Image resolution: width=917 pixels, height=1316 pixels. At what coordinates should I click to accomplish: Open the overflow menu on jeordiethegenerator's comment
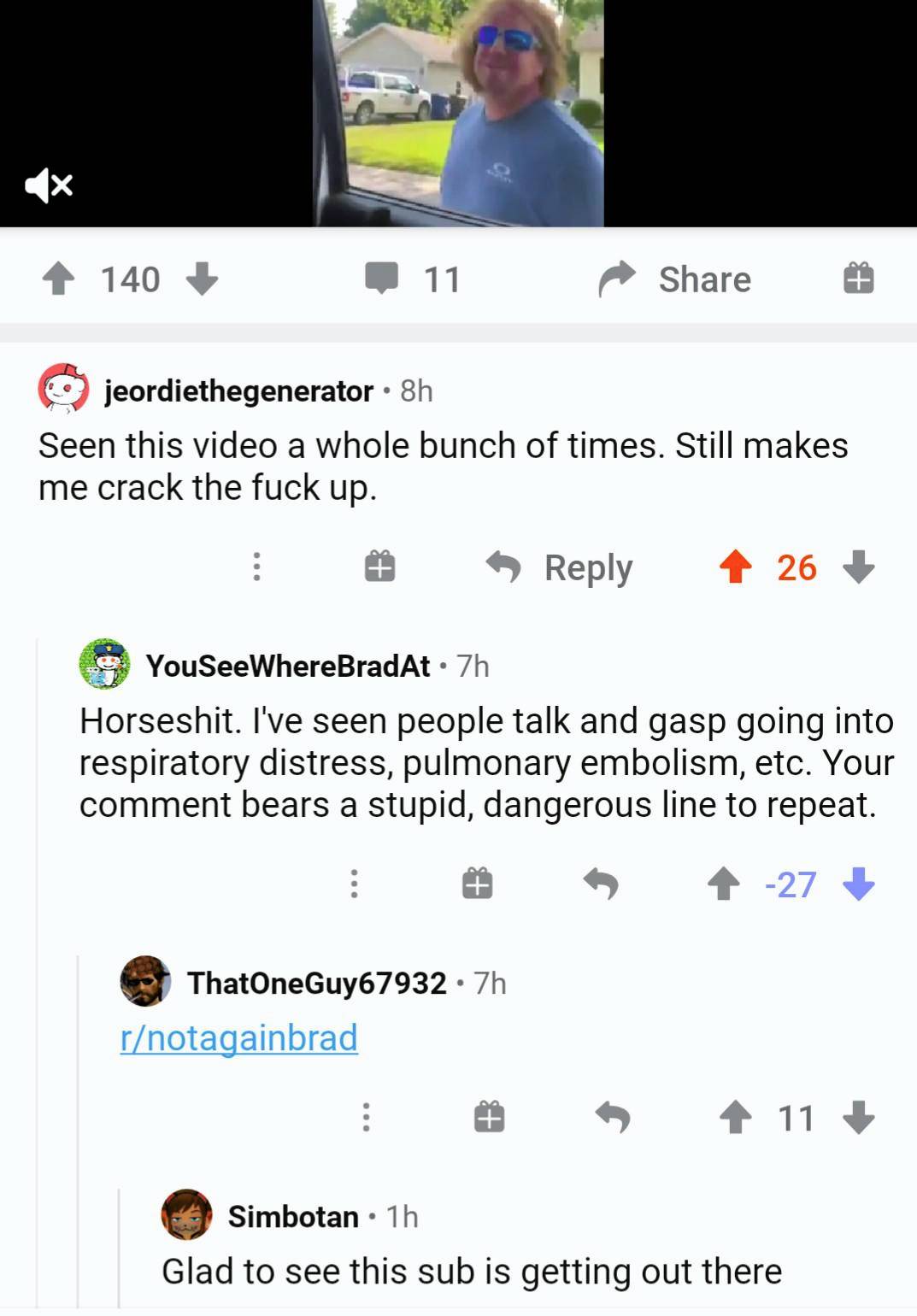coord(258,567)
